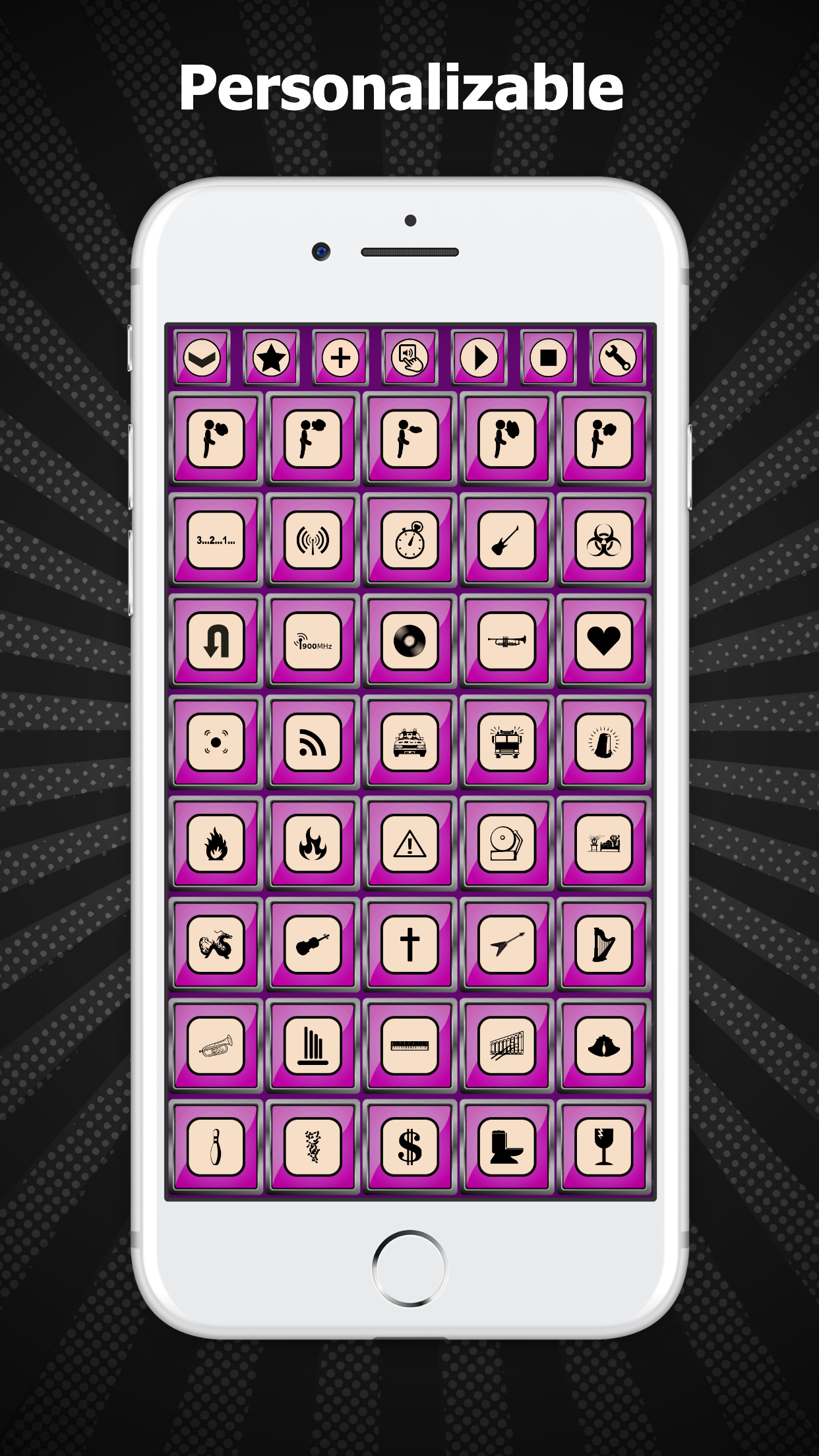Tap the touch-to-play sound mode icon
The width and height of the screenshot is (819, 1456).
[410, 358]
